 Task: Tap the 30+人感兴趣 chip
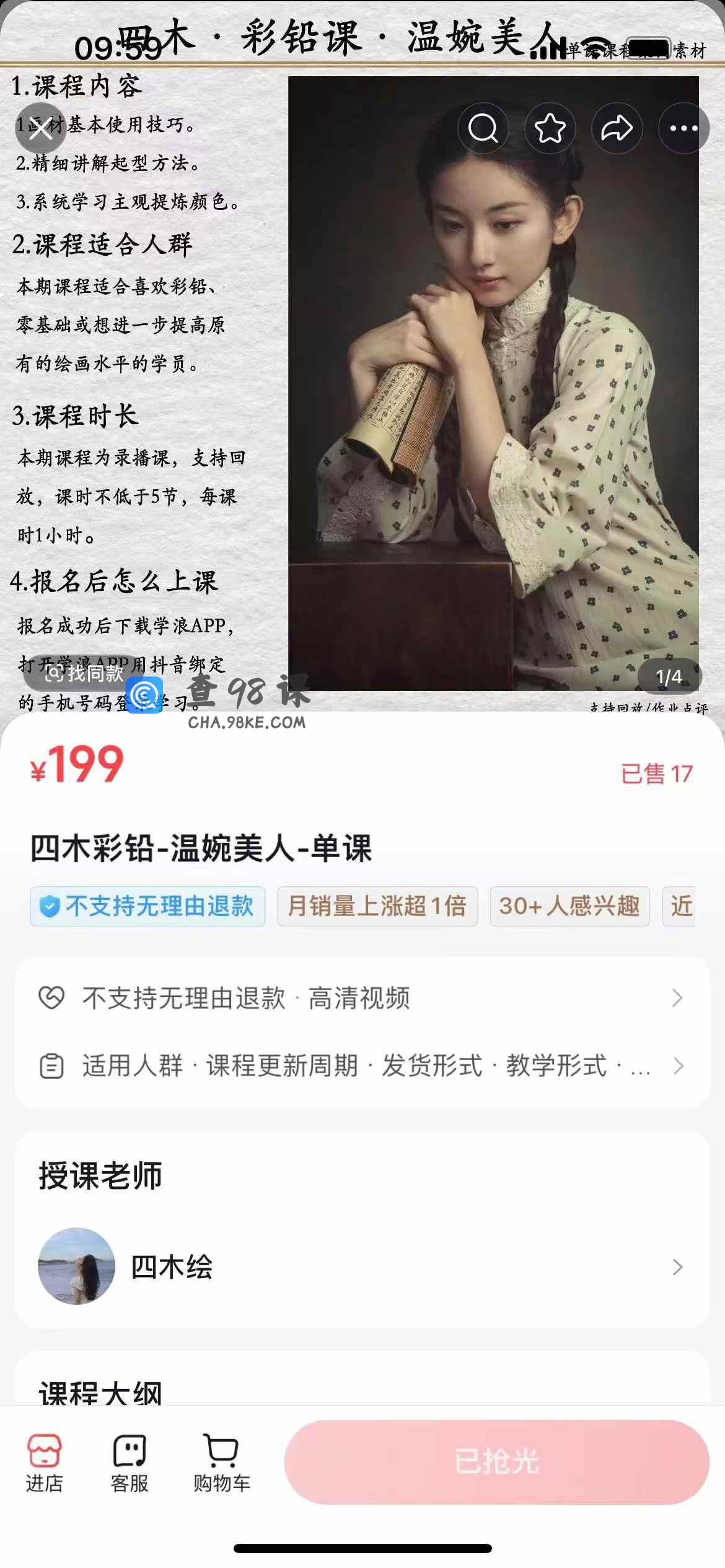[x=569, y=906]
